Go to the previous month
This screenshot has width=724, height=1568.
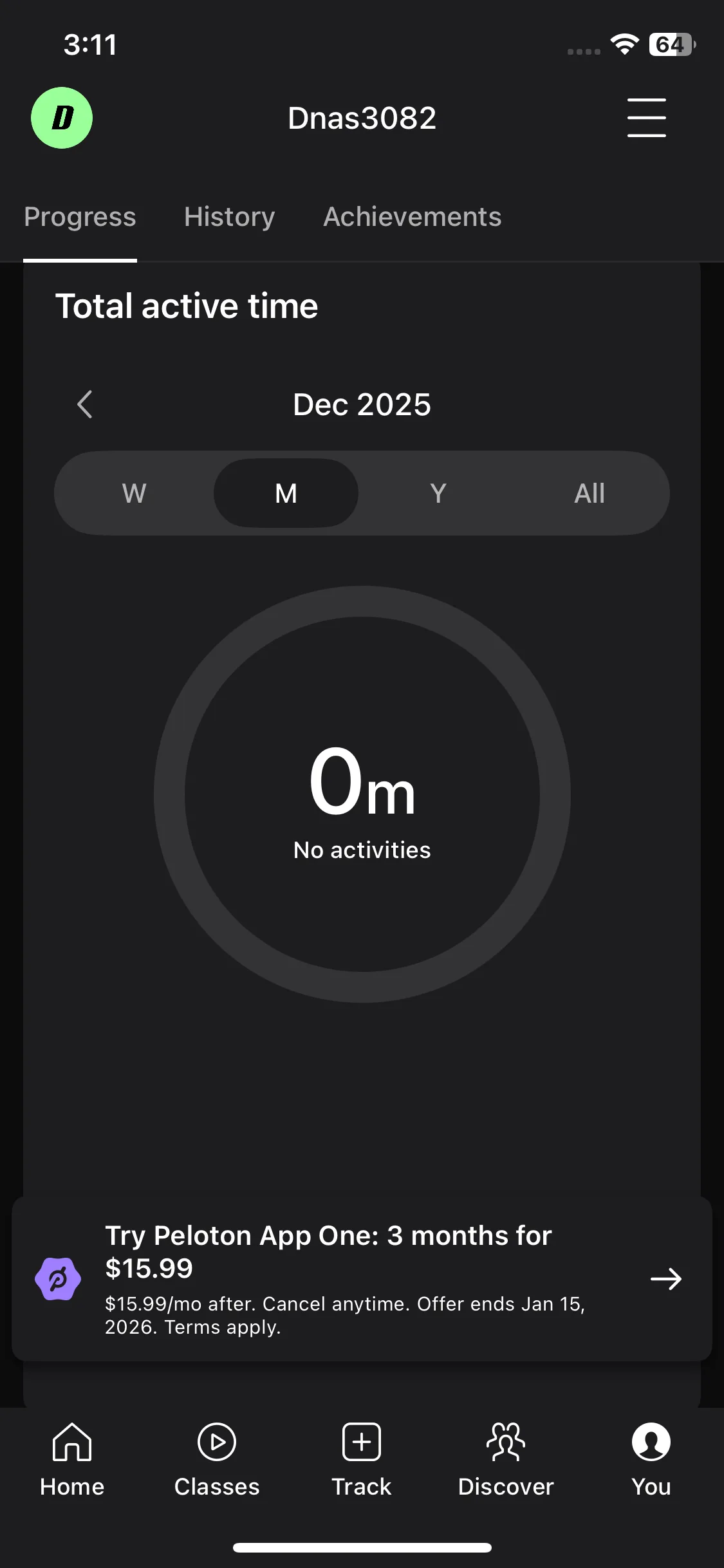pos(85,404)
